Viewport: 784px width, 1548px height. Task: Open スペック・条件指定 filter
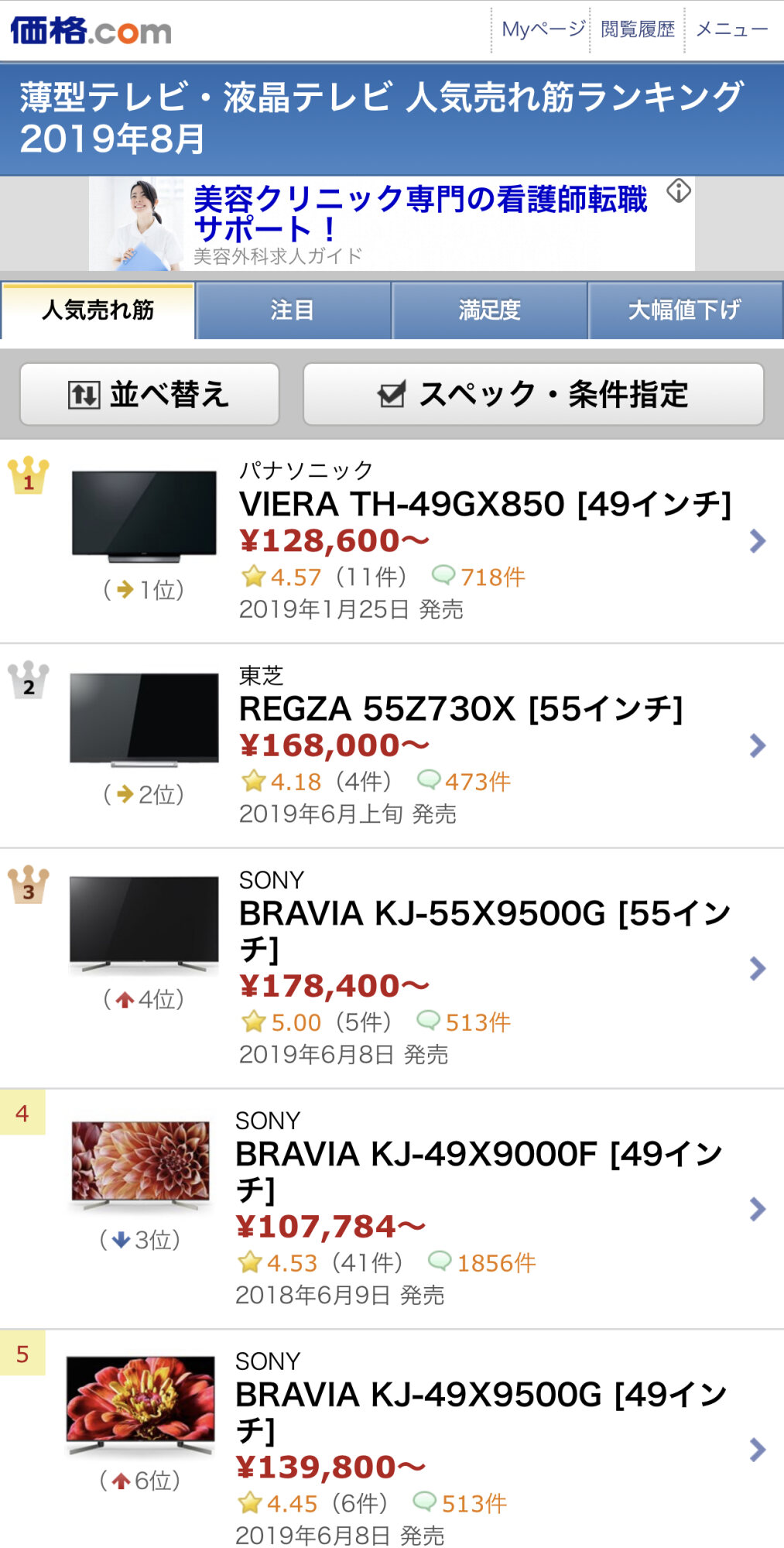coord(533,395)
